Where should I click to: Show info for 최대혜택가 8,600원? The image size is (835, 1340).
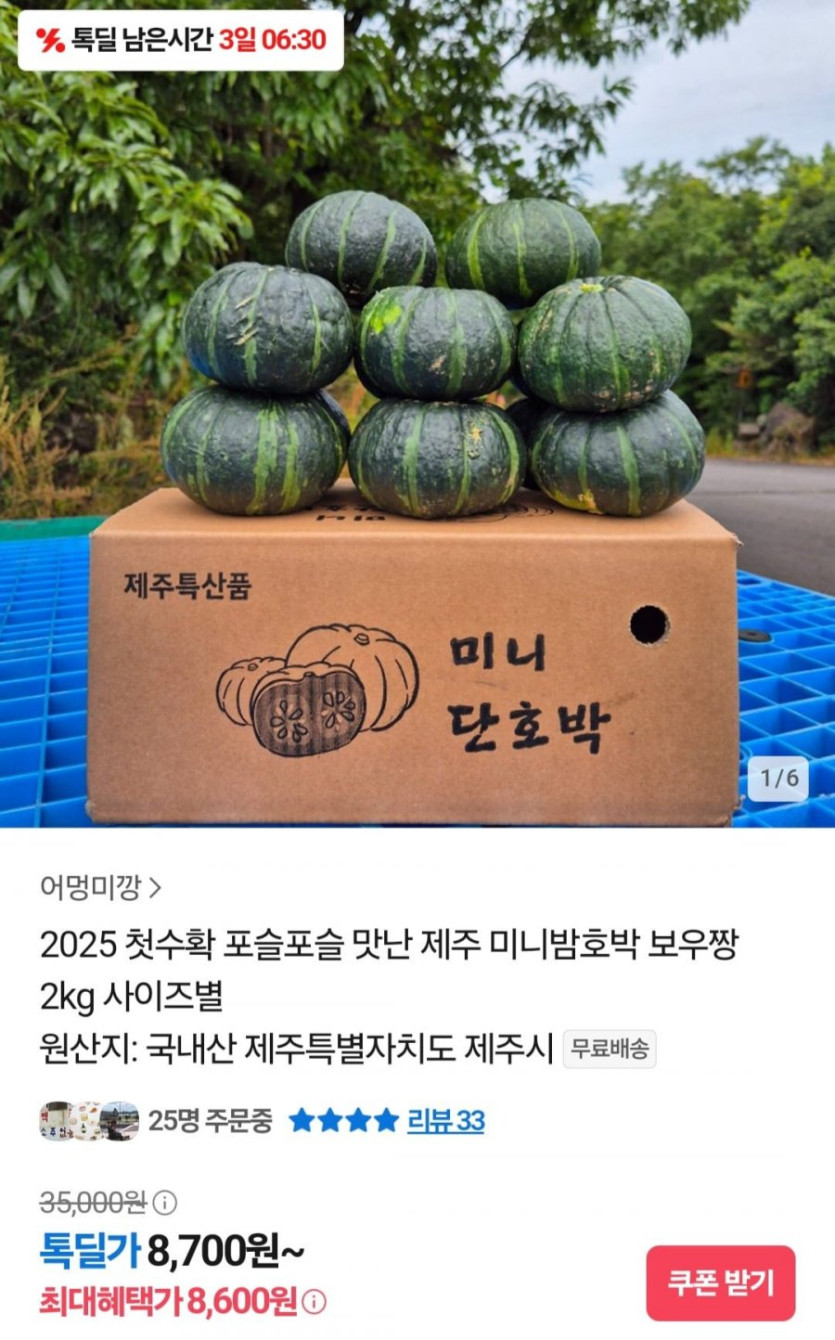[314, 1302]
